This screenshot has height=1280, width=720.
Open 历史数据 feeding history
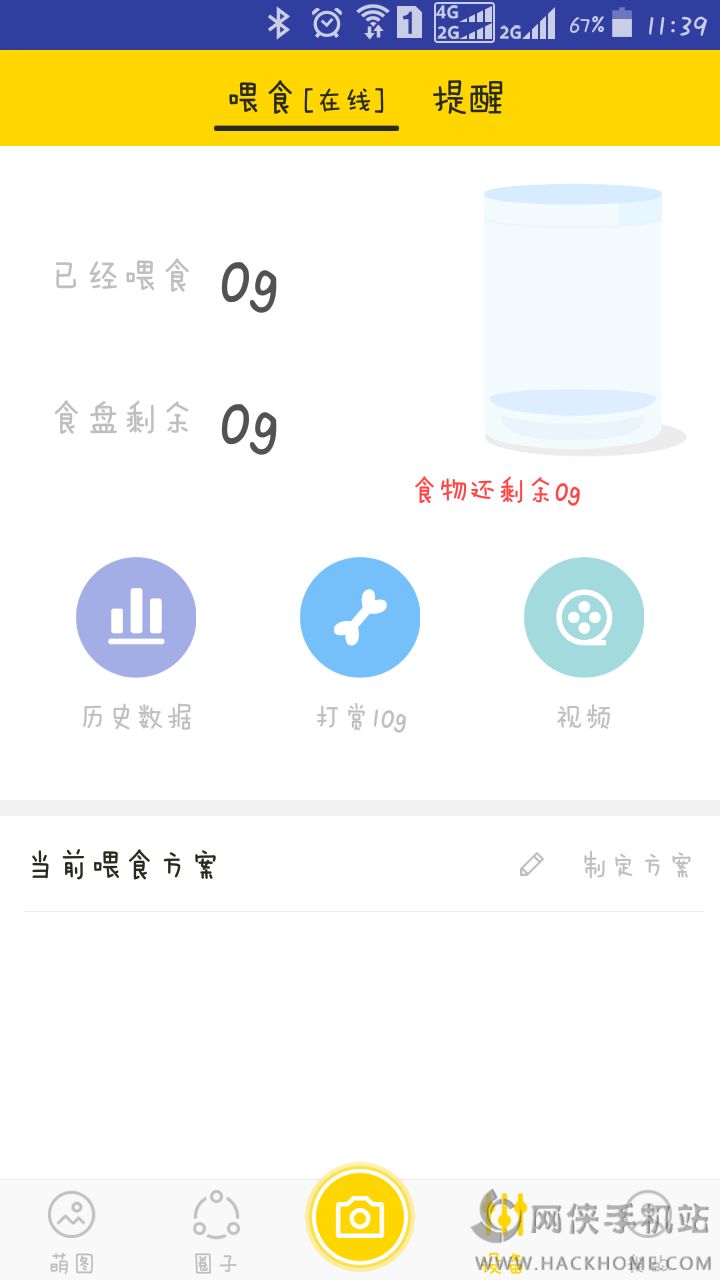pos(136,617)
